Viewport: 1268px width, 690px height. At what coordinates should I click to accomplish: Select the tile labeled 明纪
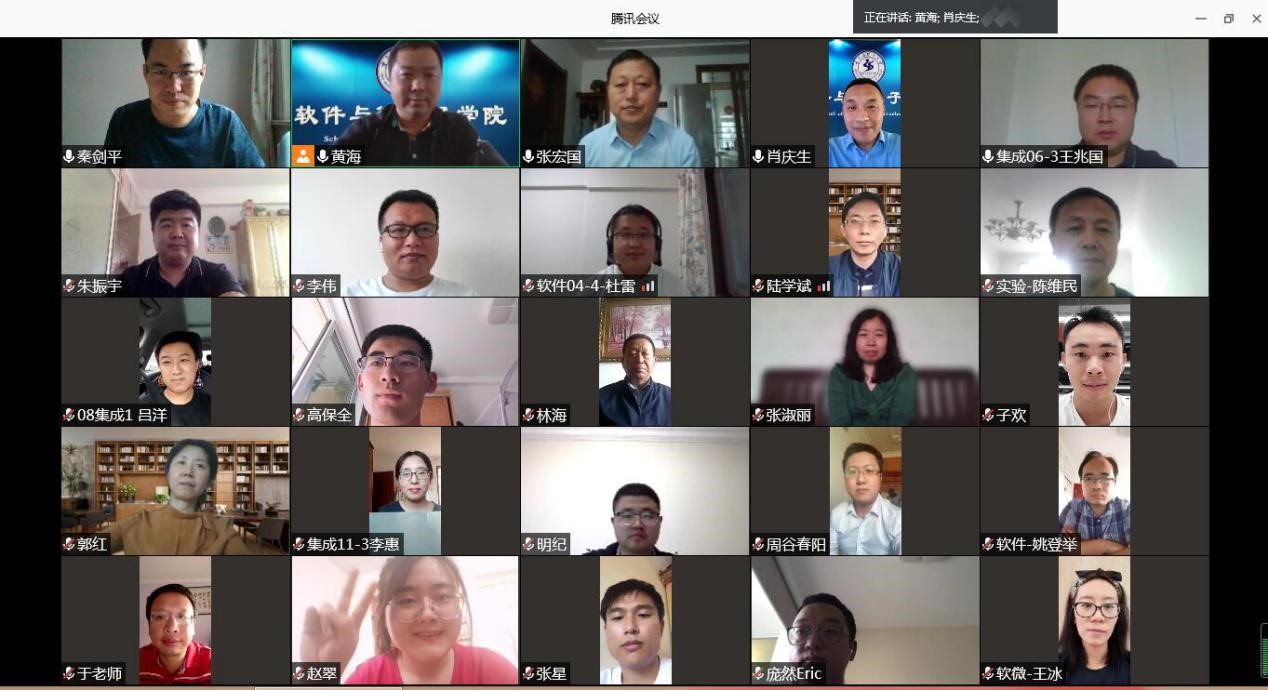point(635,490)
